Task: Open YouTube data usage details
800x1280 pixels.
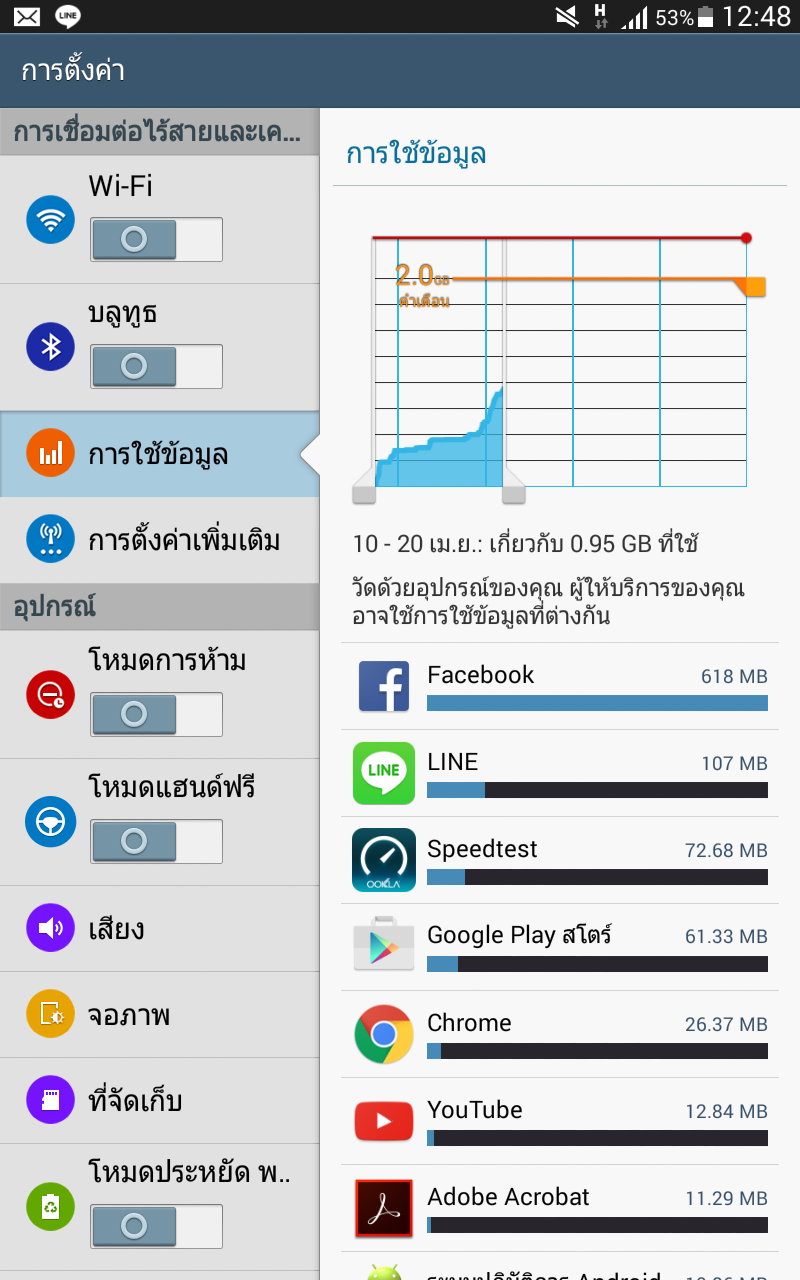Action: coord(559,1121)
